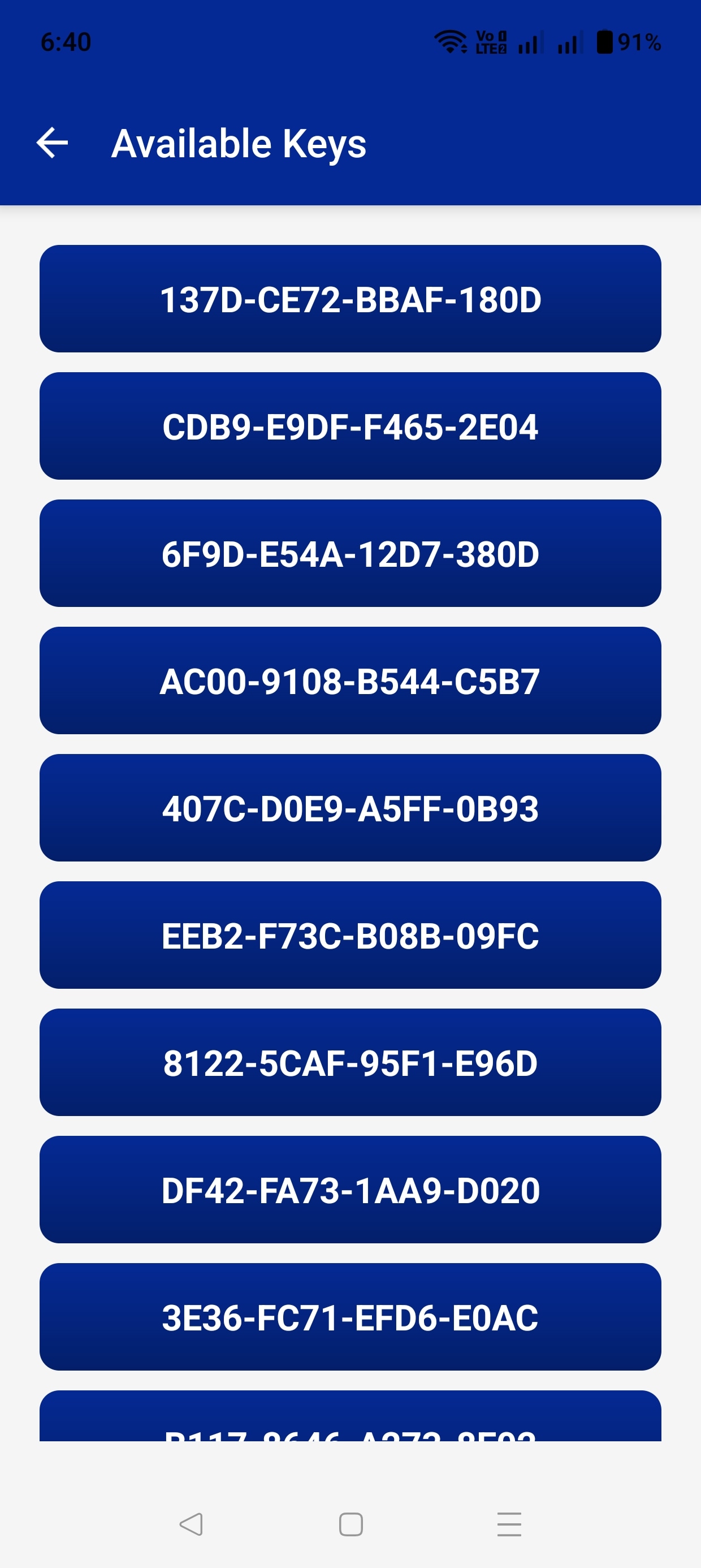Choose key 6F9D-E54A-12D7-380D
This screenshot has width=701, height=1568.
click(x=350, y=555)
